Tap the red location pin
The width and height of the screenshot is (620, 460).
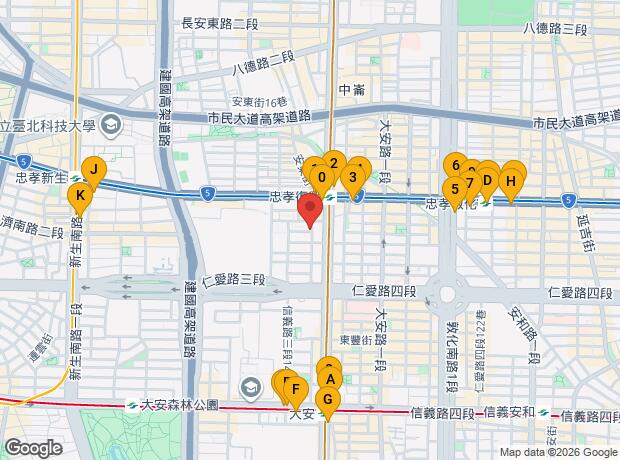coord(310,210)
